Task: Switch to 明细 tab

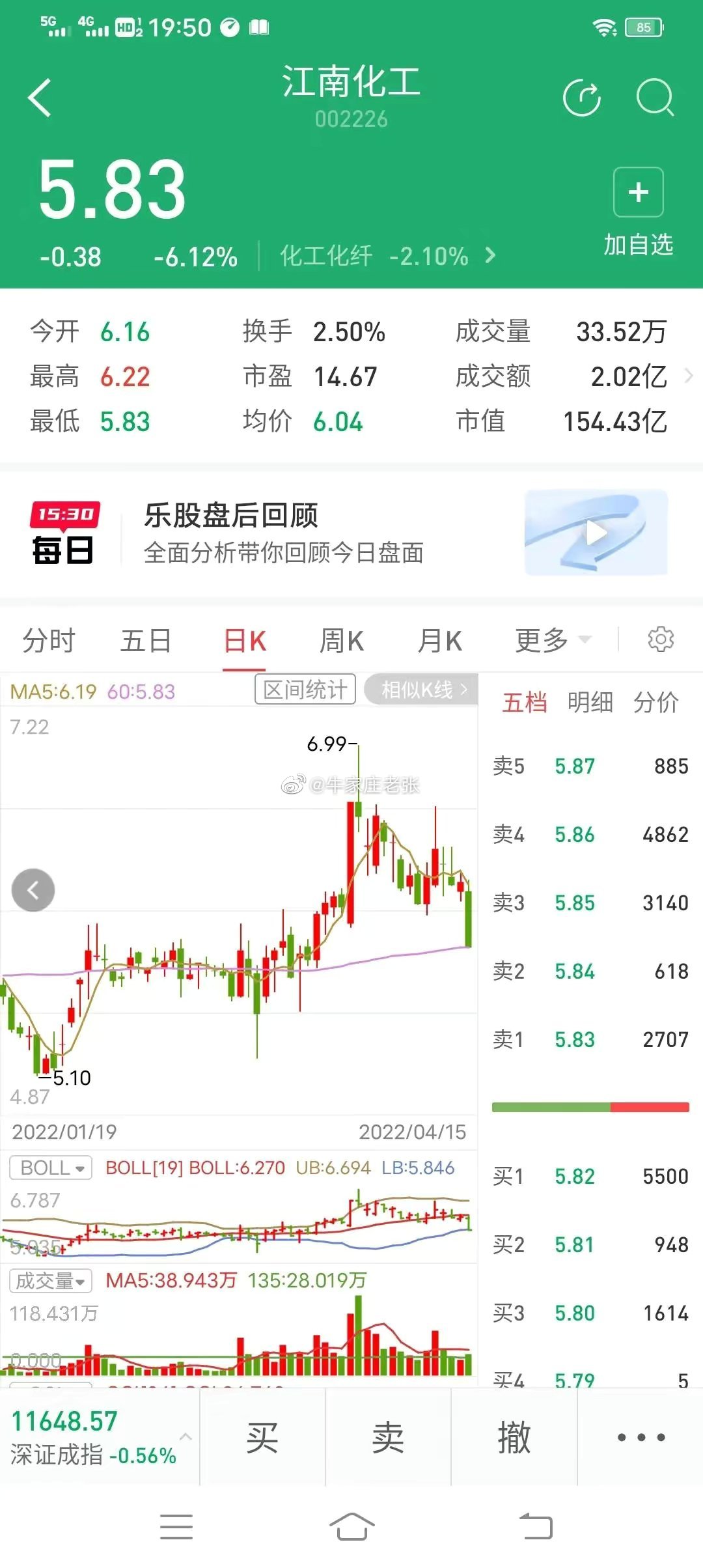Action: pos(590,703)
